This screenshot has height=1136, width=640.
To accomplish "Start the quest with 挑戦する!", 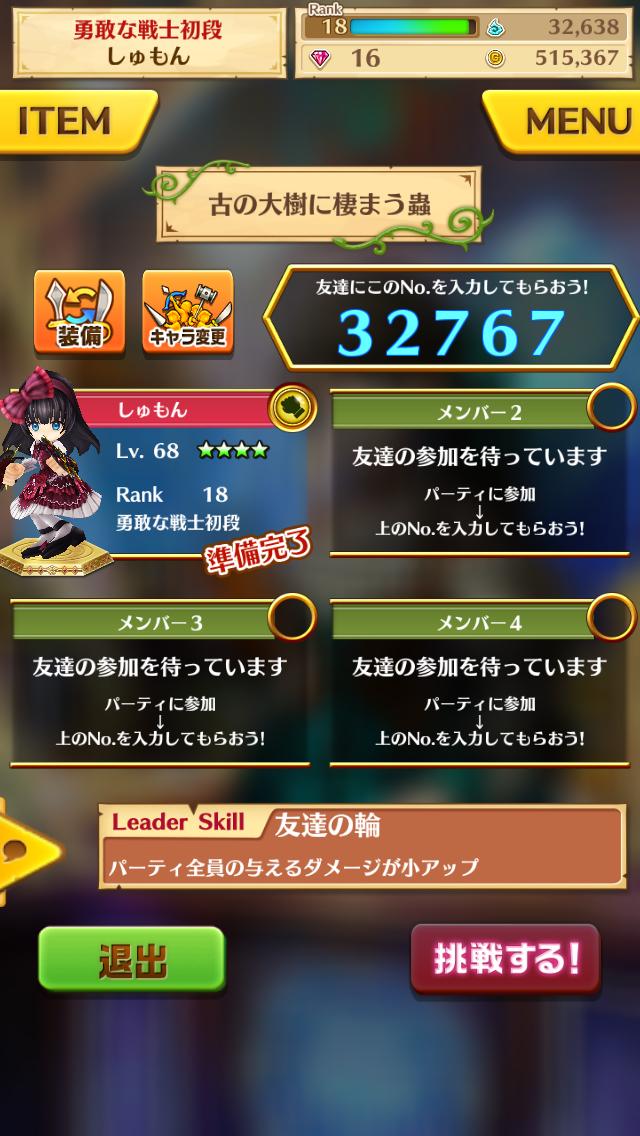I will tap(505, 958).
